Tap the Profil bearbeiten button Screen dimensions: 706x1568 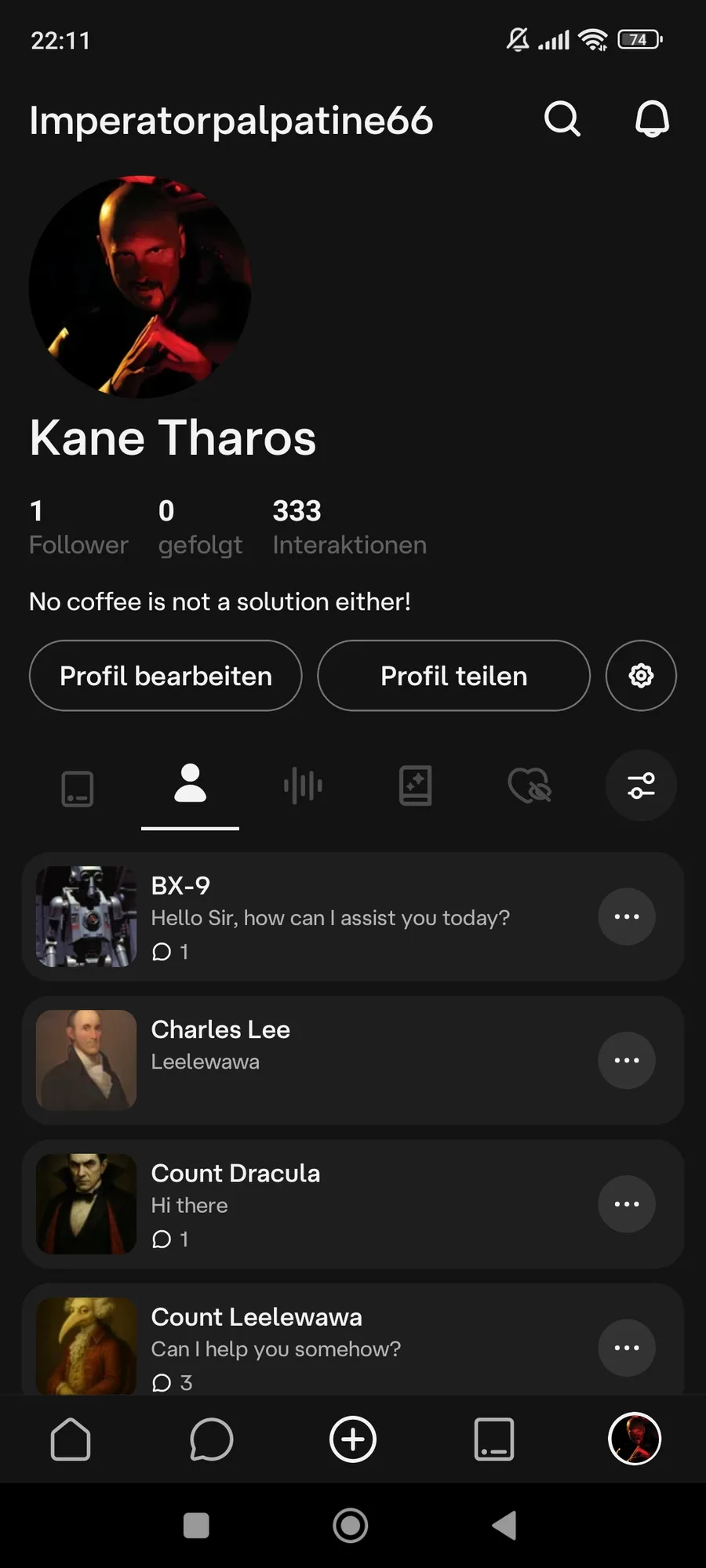point(166,676)
